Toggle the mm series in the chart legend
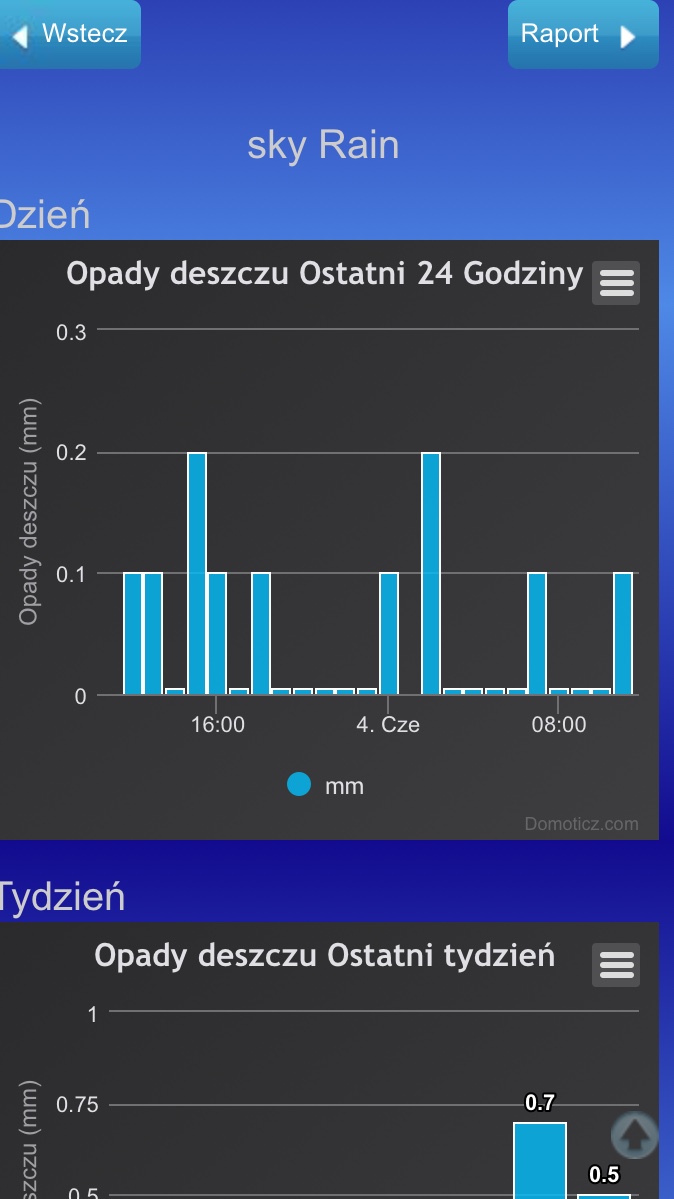The width and height of the screenshot is (674, 1199). [326, 785]
